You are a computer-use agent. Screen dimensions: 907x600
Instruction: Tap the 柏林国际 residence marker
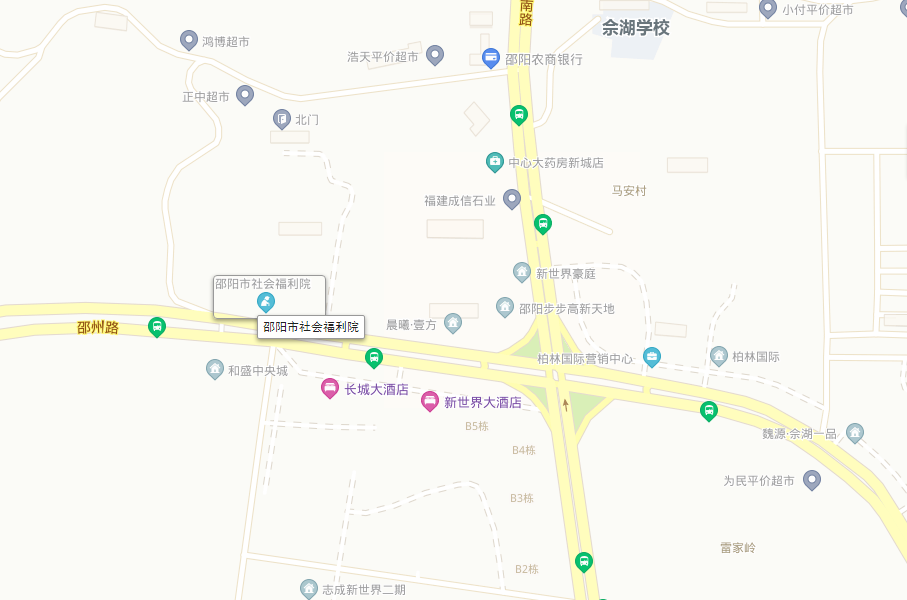[719, 356]
